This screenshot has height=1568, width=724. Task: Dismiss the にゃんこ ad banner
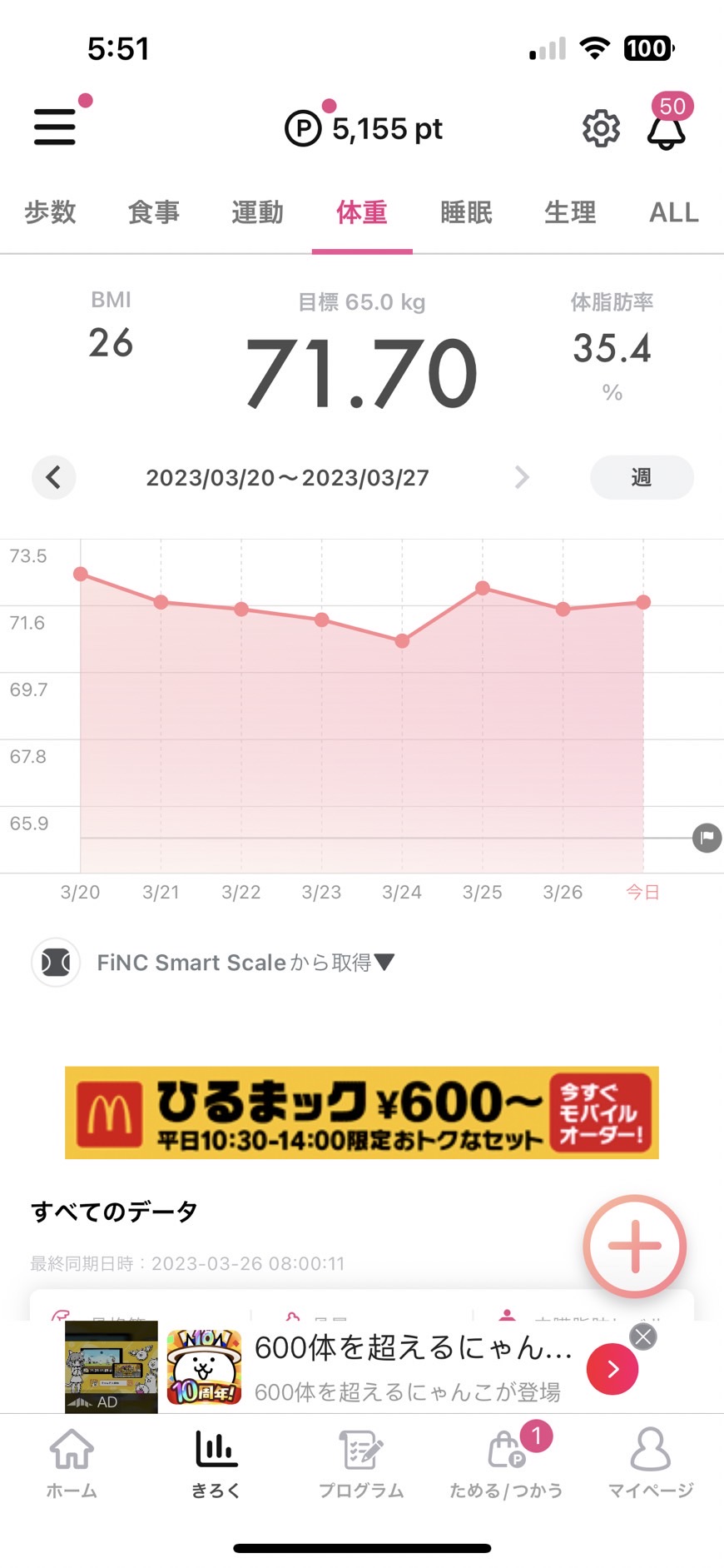(643, 1337)
